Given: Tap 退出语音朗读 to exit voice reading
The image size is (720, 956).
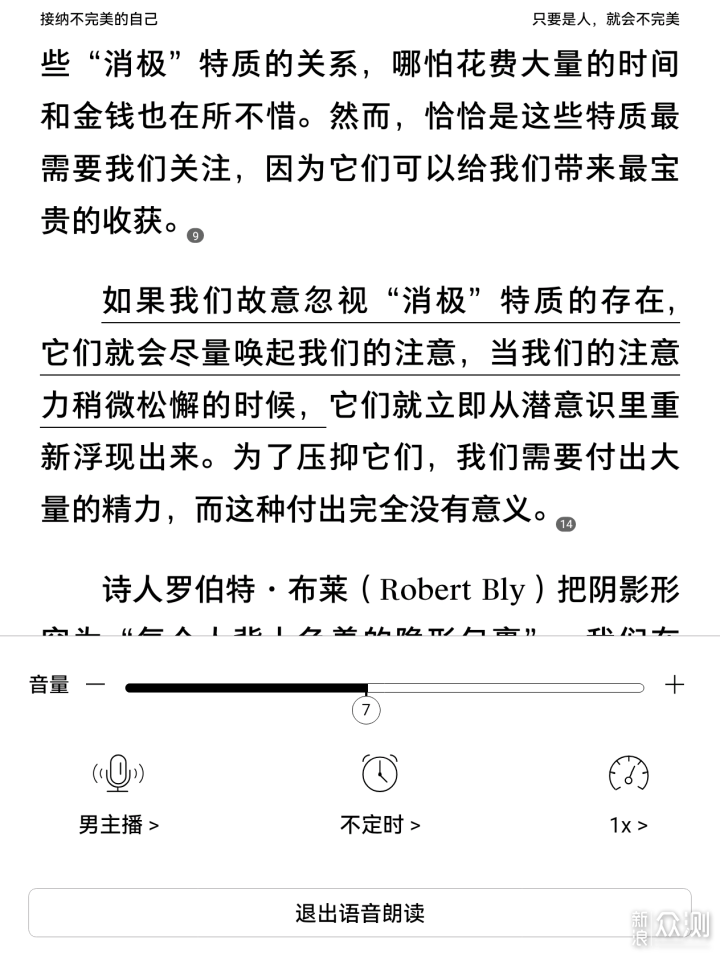Looking at the screenshot, I should pos(359,913).
